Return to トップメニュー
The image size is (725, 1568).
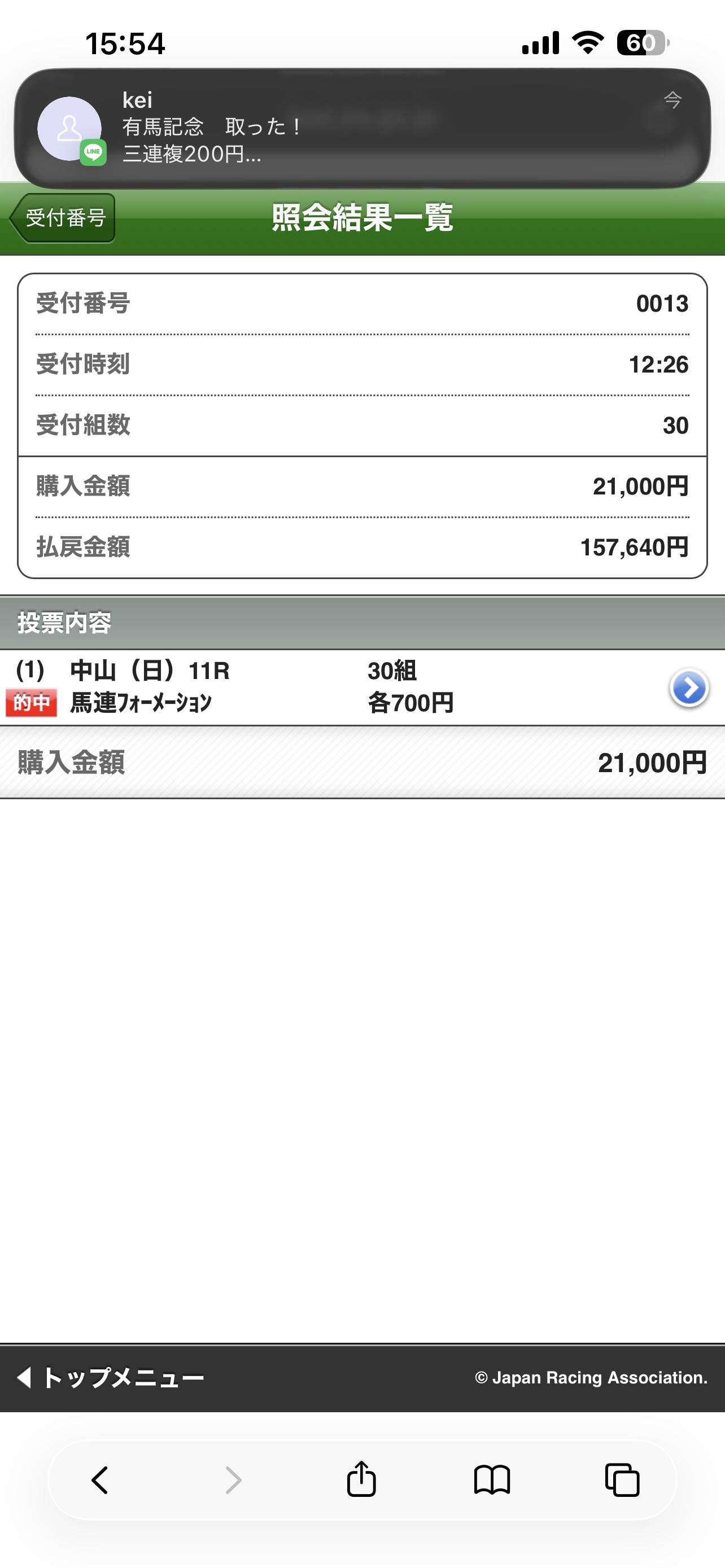coord(111,1377)
